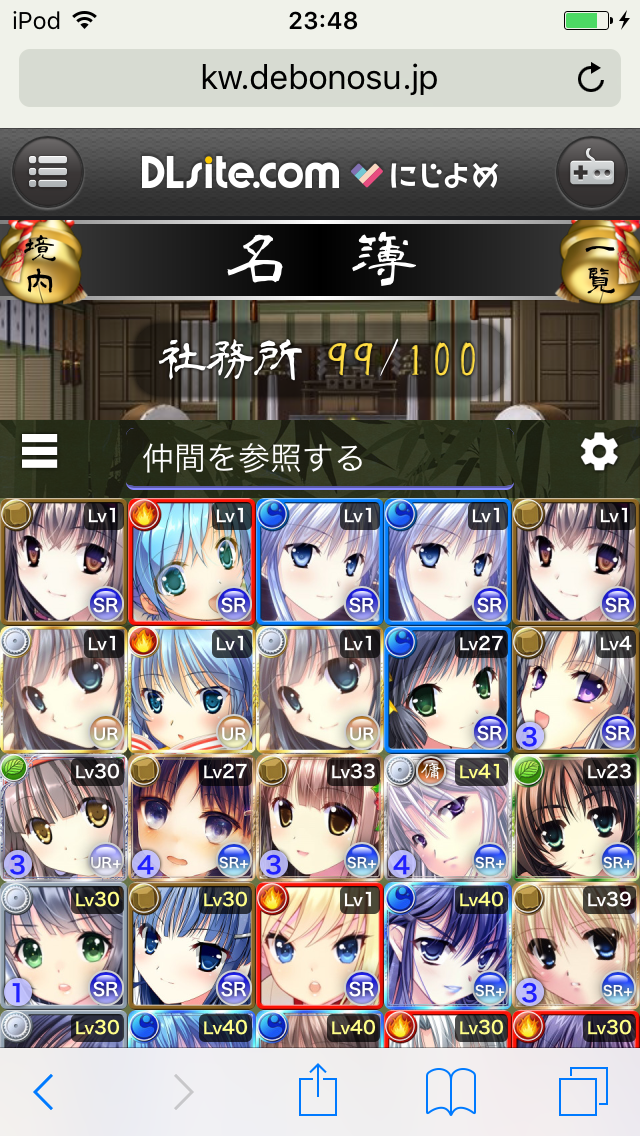
Task: Open the Lv39 SR+ character card
Action: 575,943
